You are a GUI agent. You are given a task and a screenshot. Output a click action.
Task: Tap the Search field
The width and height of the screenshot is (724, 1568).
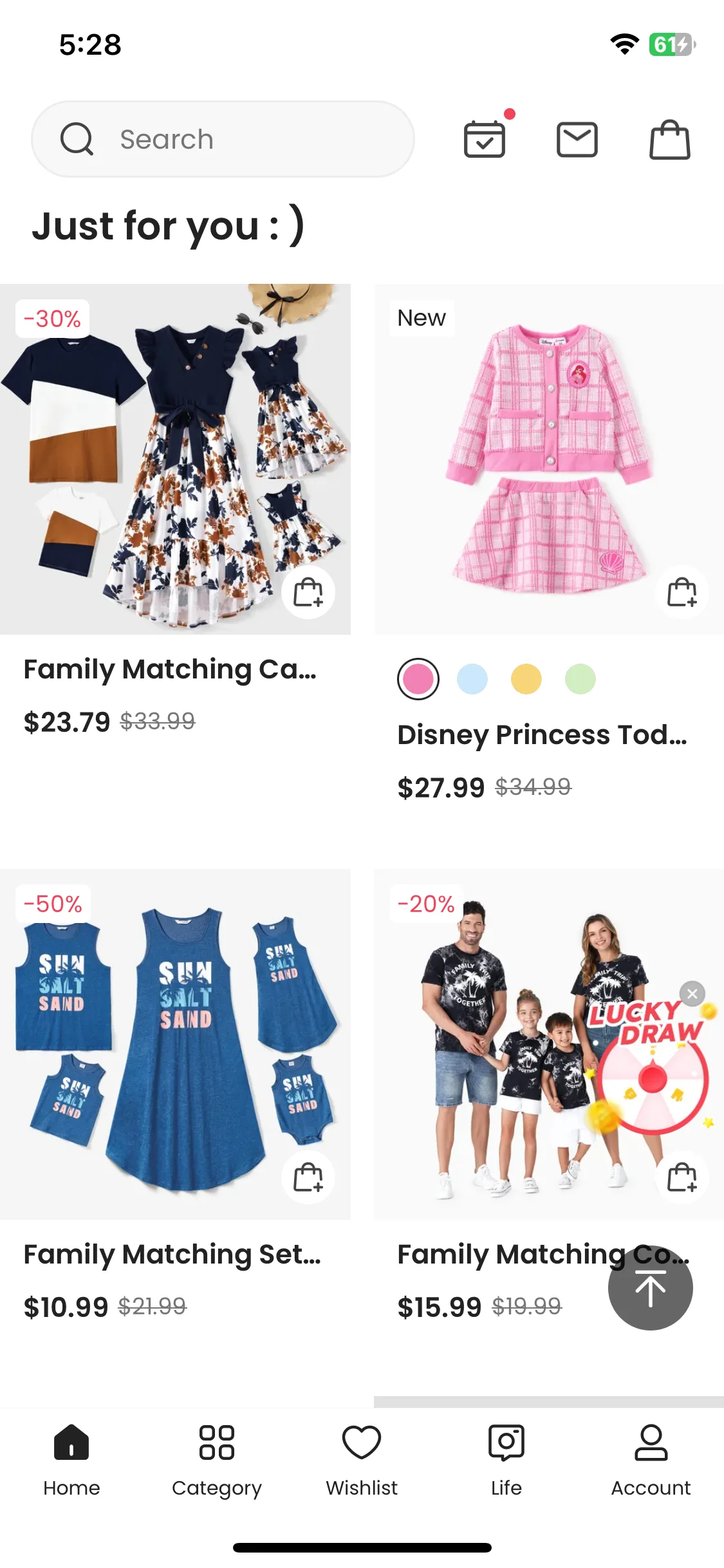(x=222, y=139)
